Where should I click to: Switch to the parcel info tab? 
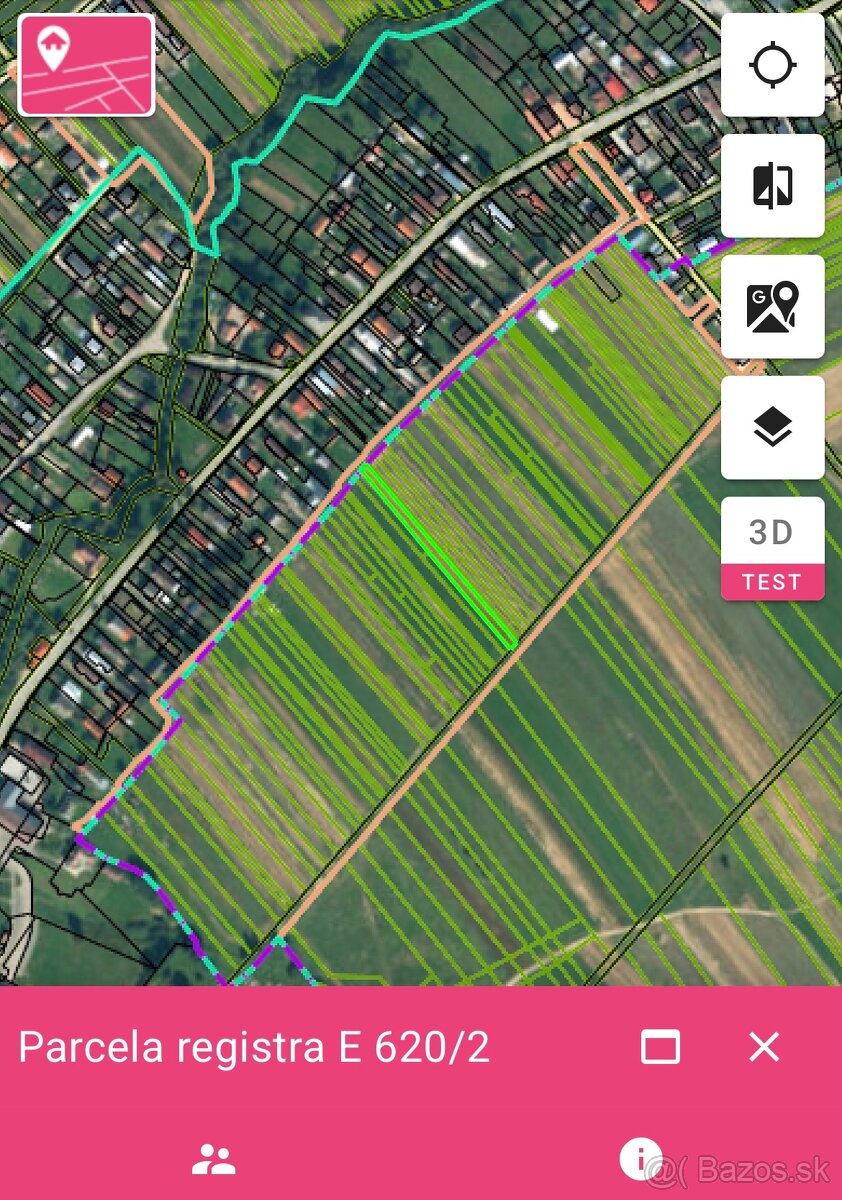tap(640, 1160)
